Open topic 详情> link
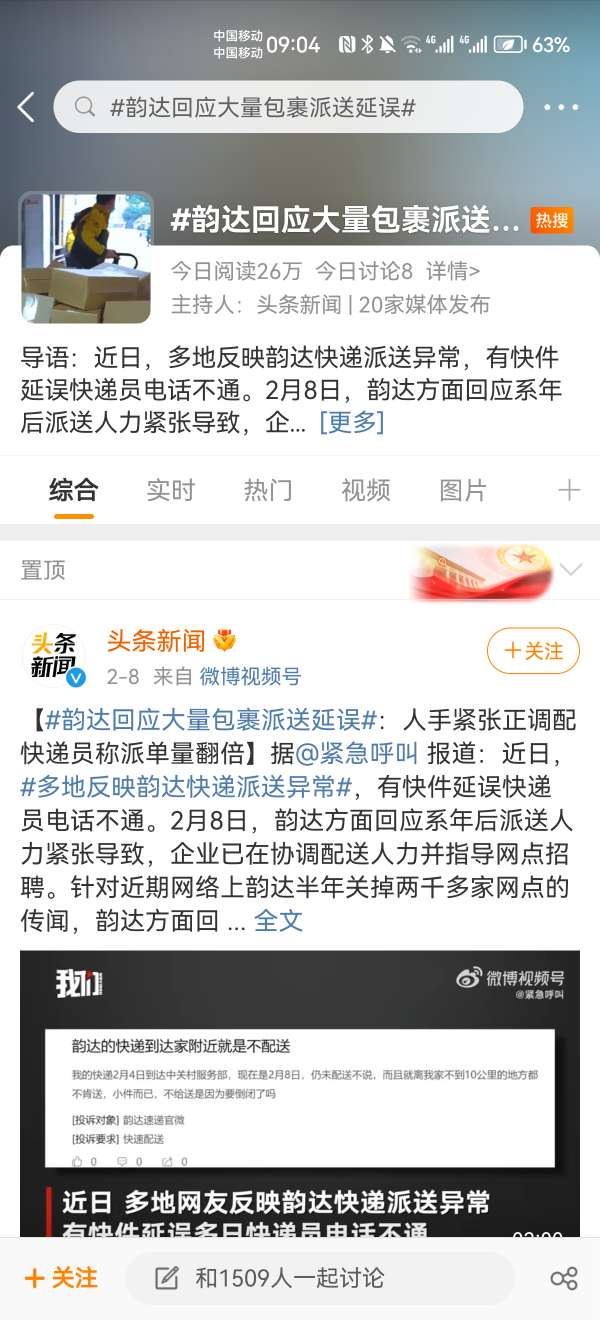Viewport: 600px width, 1320px height. click(x=453, y=271)
